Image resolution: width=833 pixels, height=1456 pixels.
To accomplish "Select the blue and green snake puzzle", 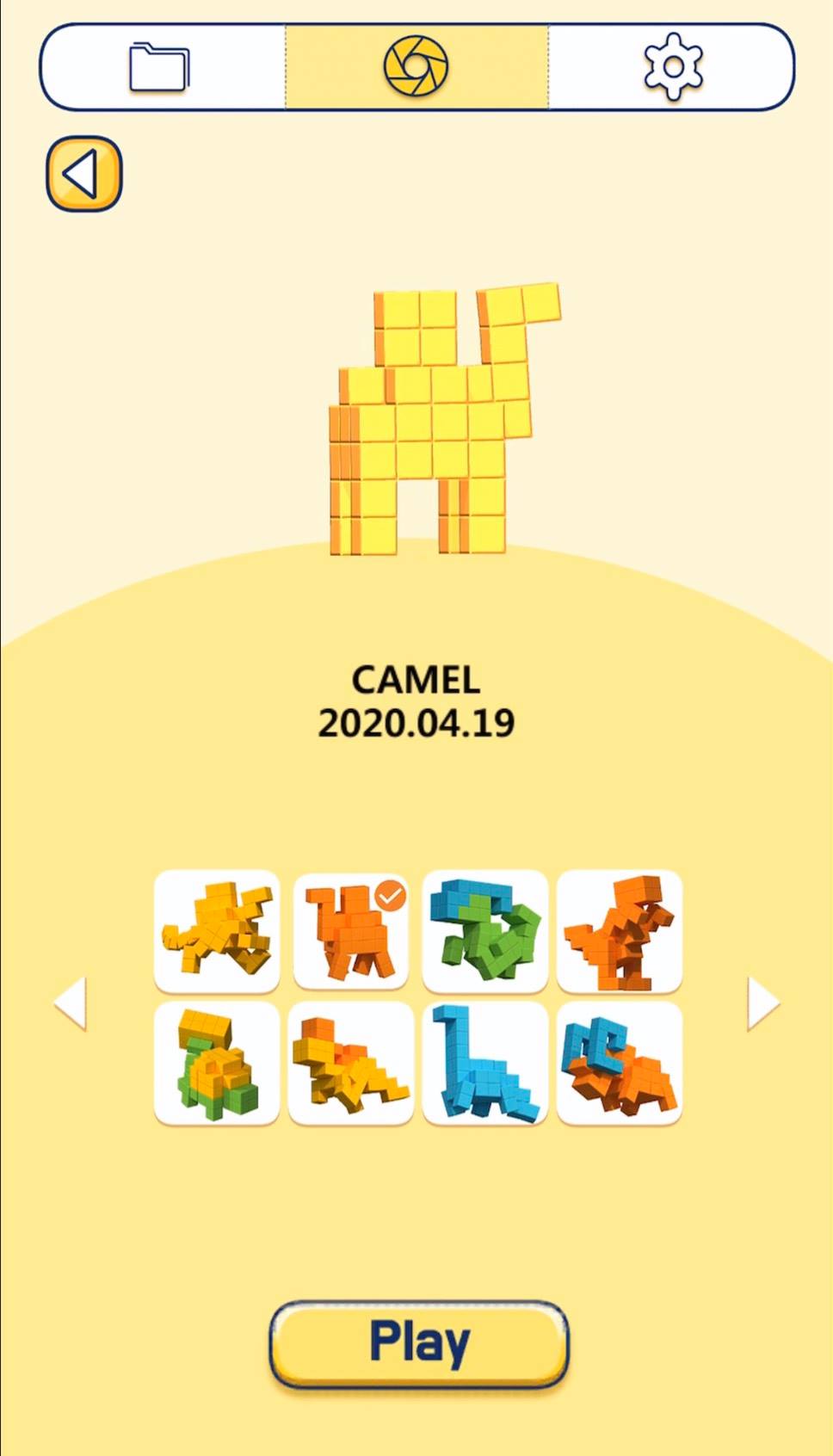I will click(485, 930).
